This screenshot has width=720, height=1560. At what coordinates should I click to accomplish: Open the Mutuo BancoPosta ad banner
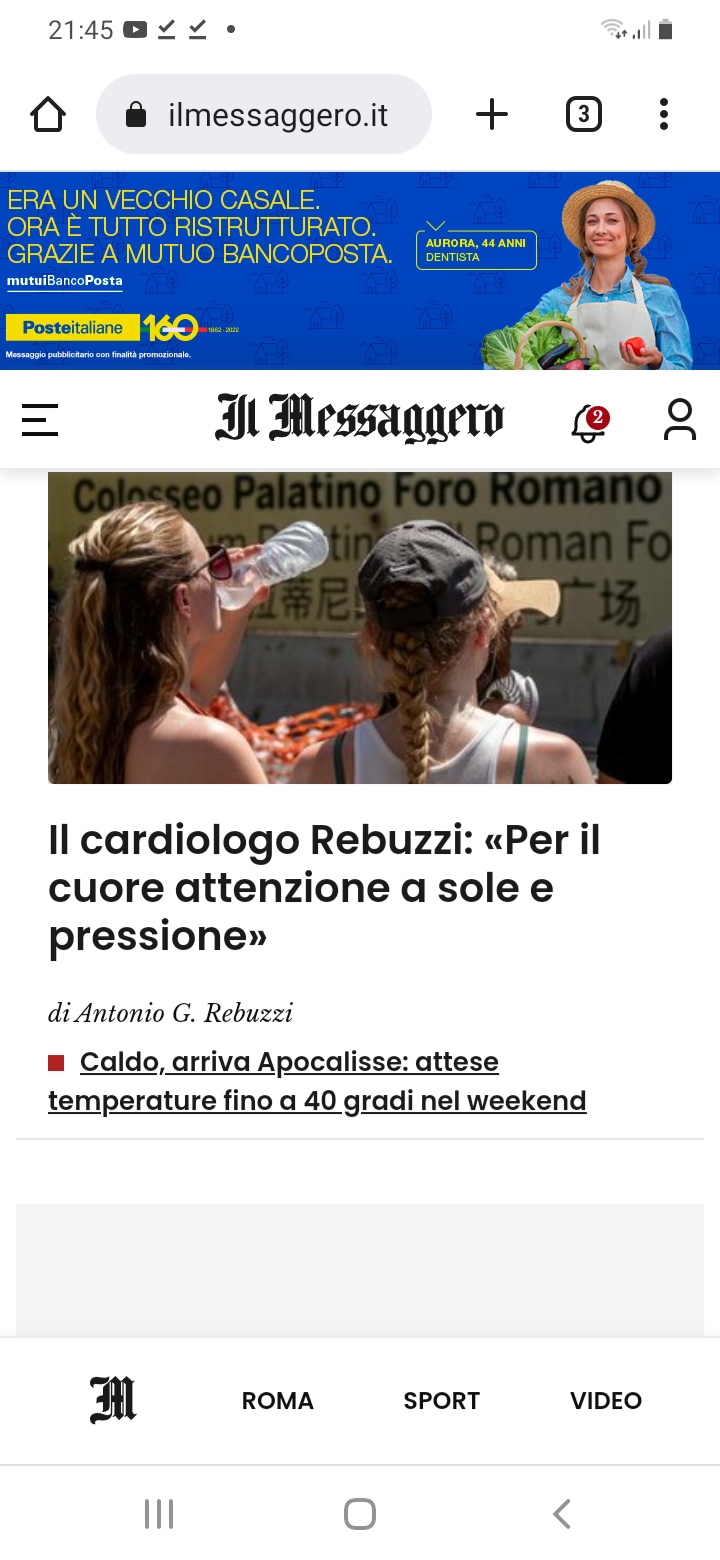click(360, 271)
